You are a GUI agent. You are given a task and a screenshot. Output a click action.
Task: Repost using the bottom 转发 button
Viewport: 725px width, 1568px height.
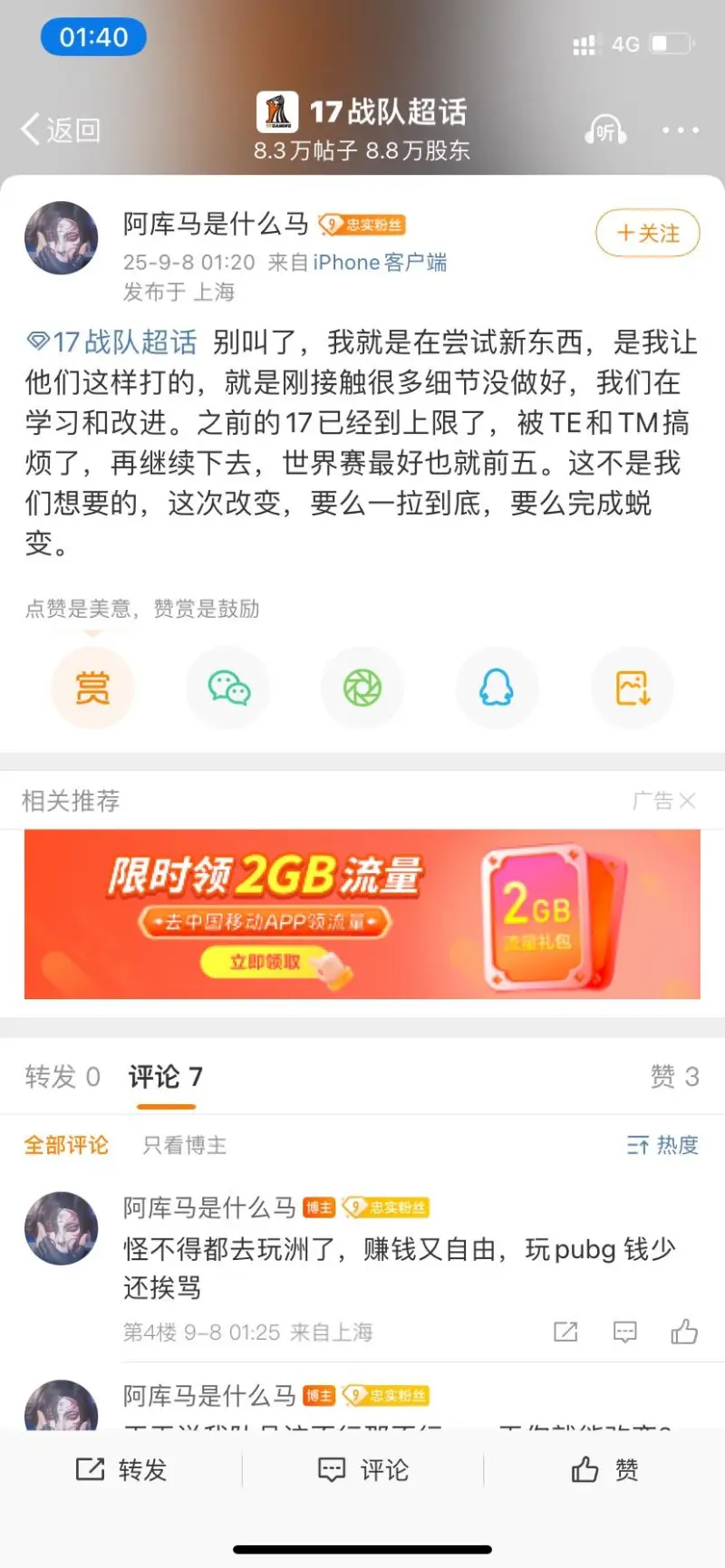(121, 1469)
